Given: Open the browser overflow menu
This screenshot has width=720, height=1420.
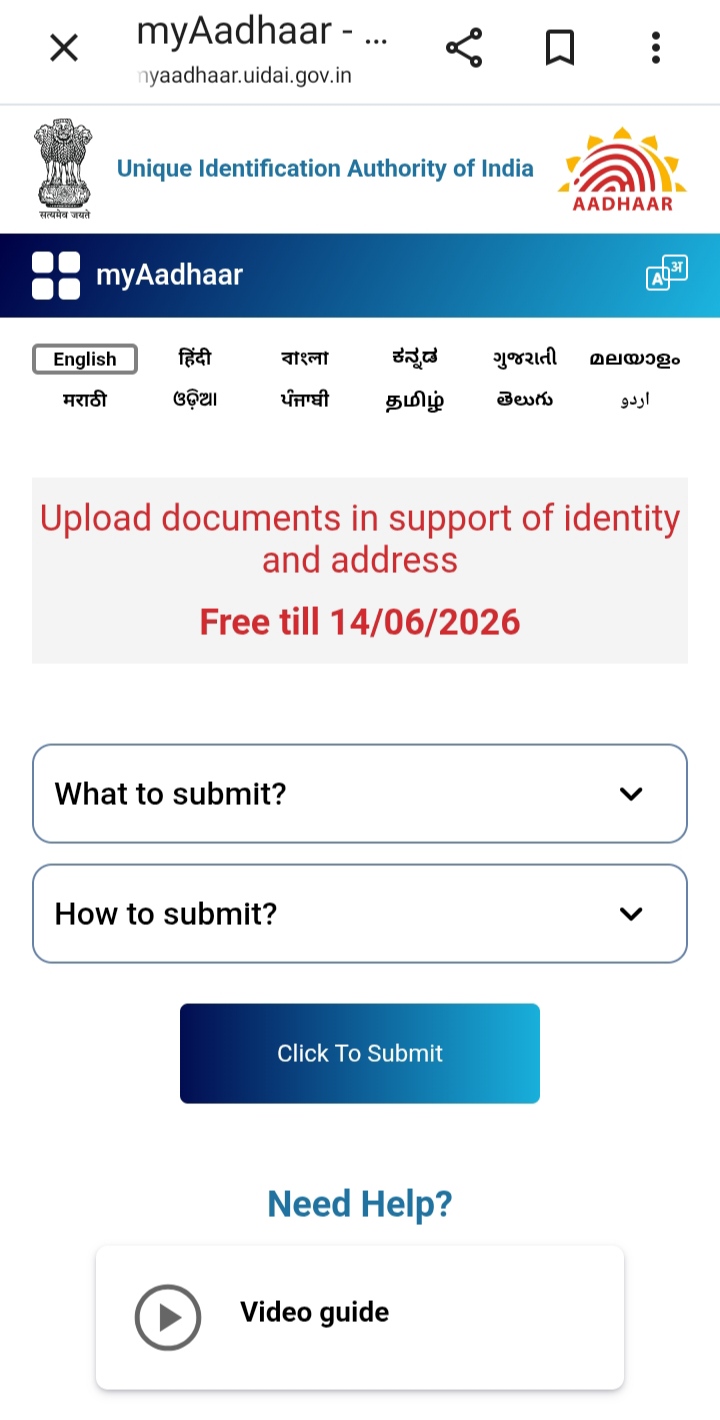Looking at the screenshot, I should pos(656,47).
